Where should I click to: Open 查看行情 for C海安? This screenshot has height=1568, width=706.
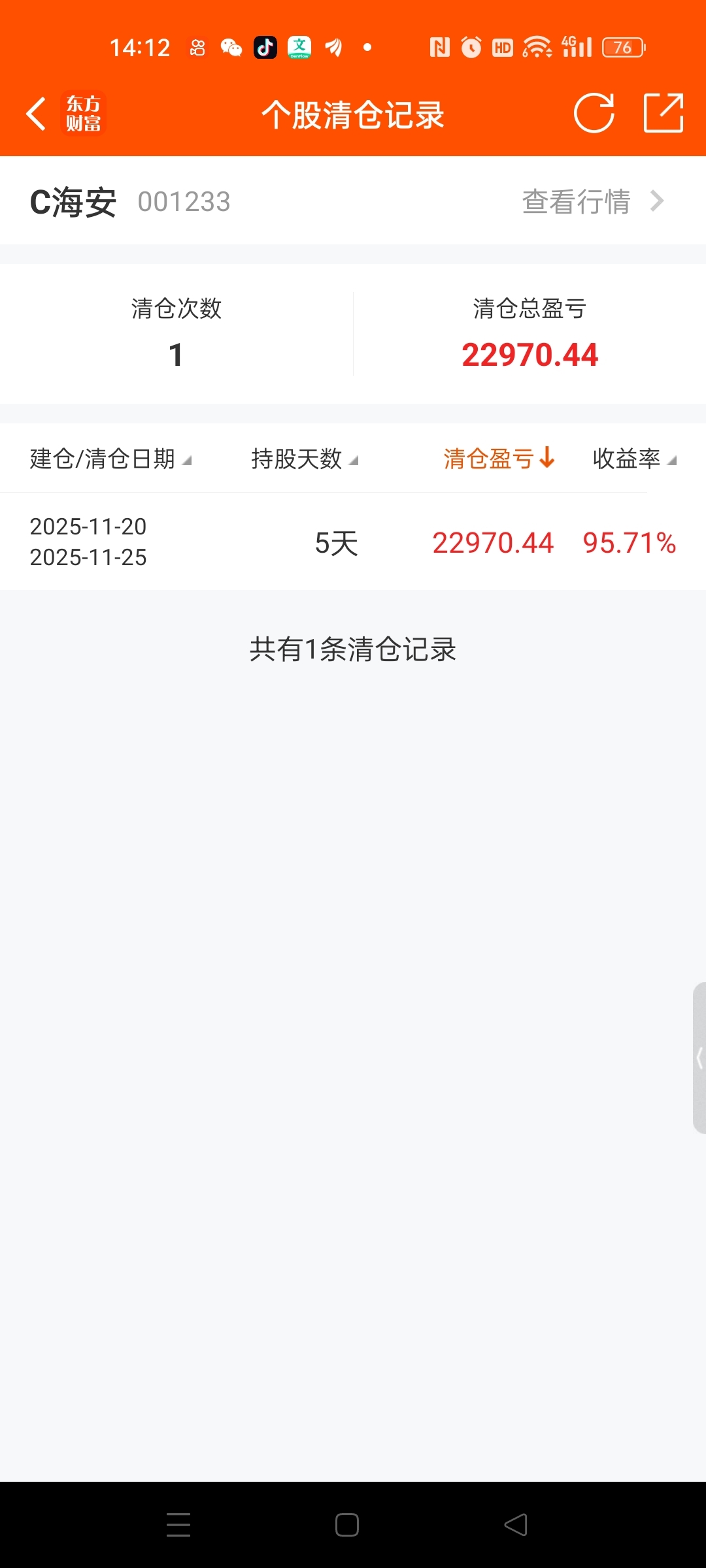click(593, 201)
